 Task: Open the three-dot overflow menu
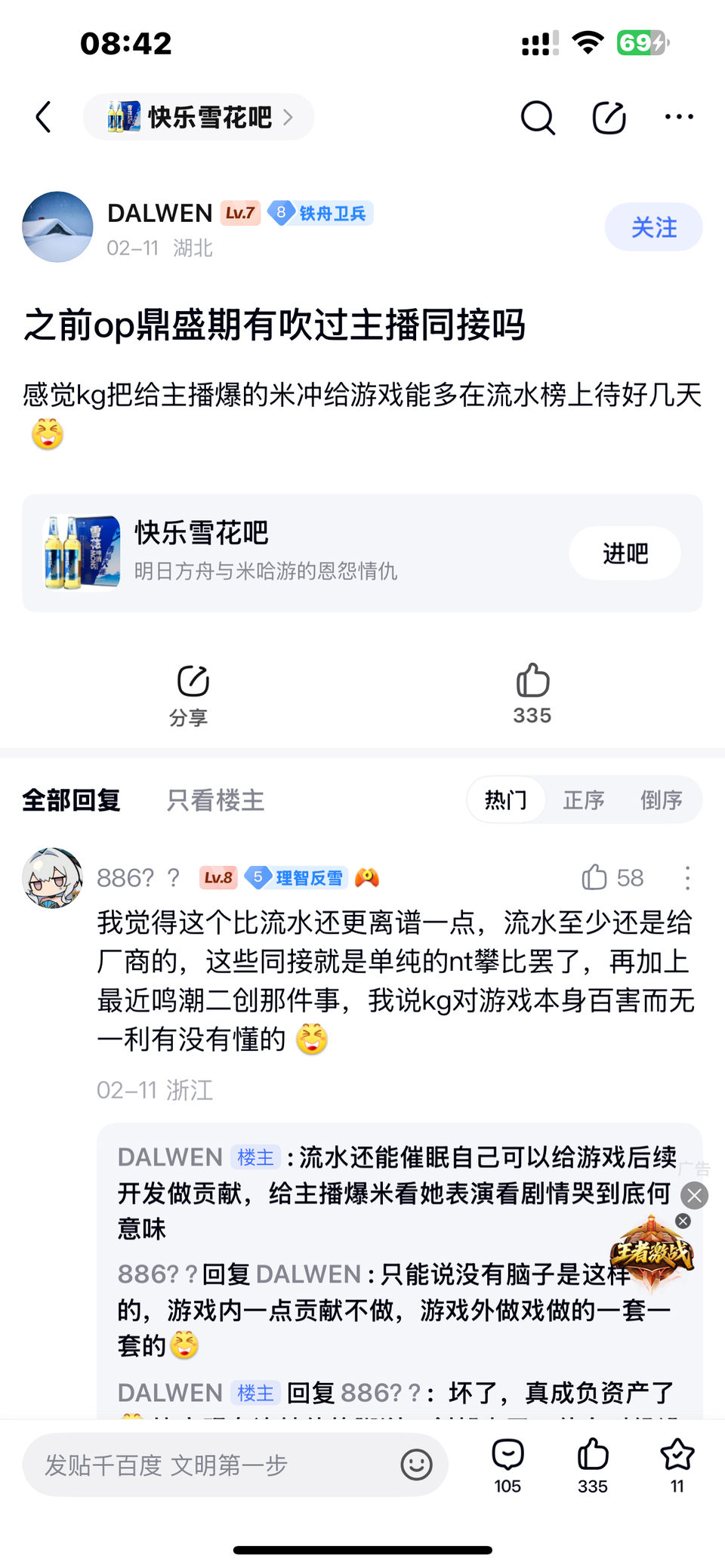tap(678, 117)
